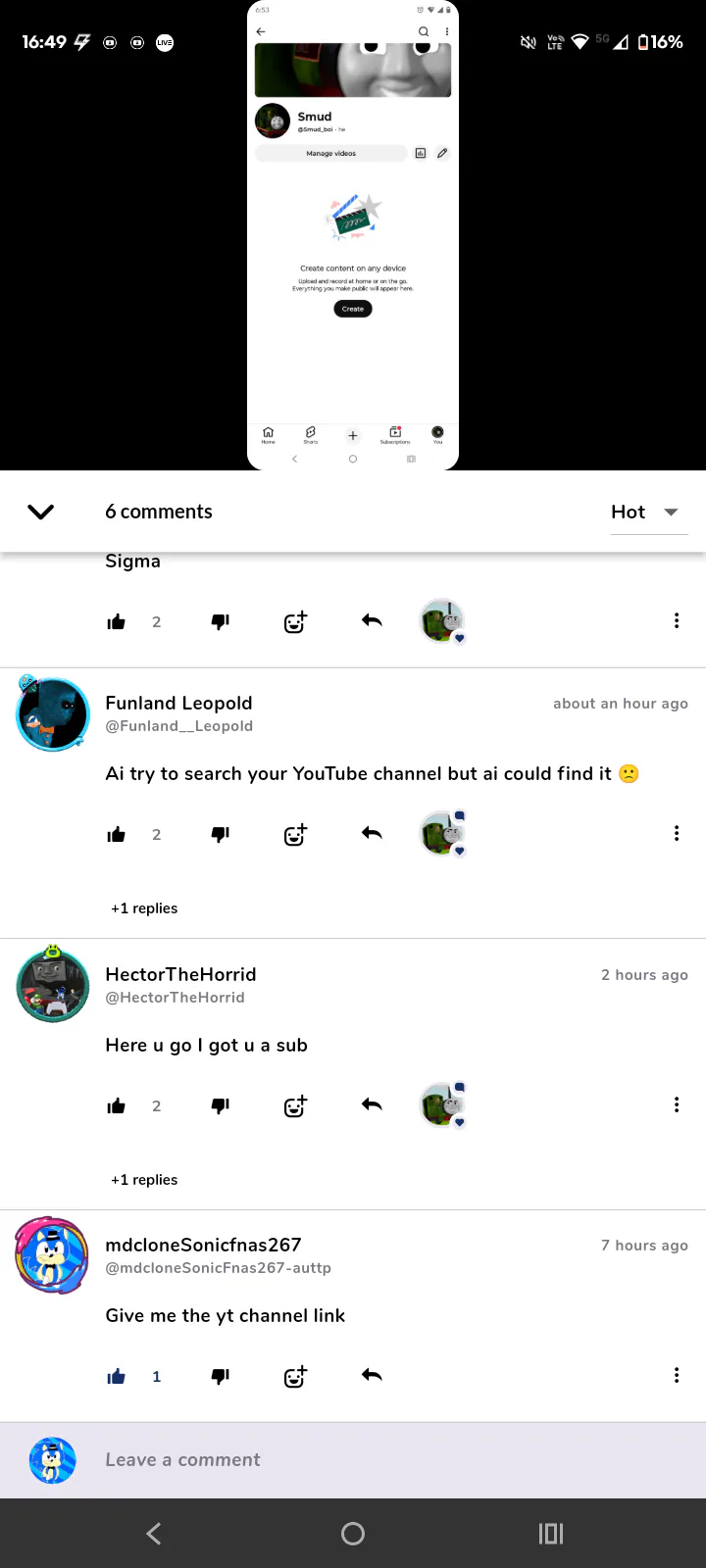Image resolution: width=706 pixels, height=1568 pixels.
Task: Collapse the comments section with the chevron
Action: 41,512
